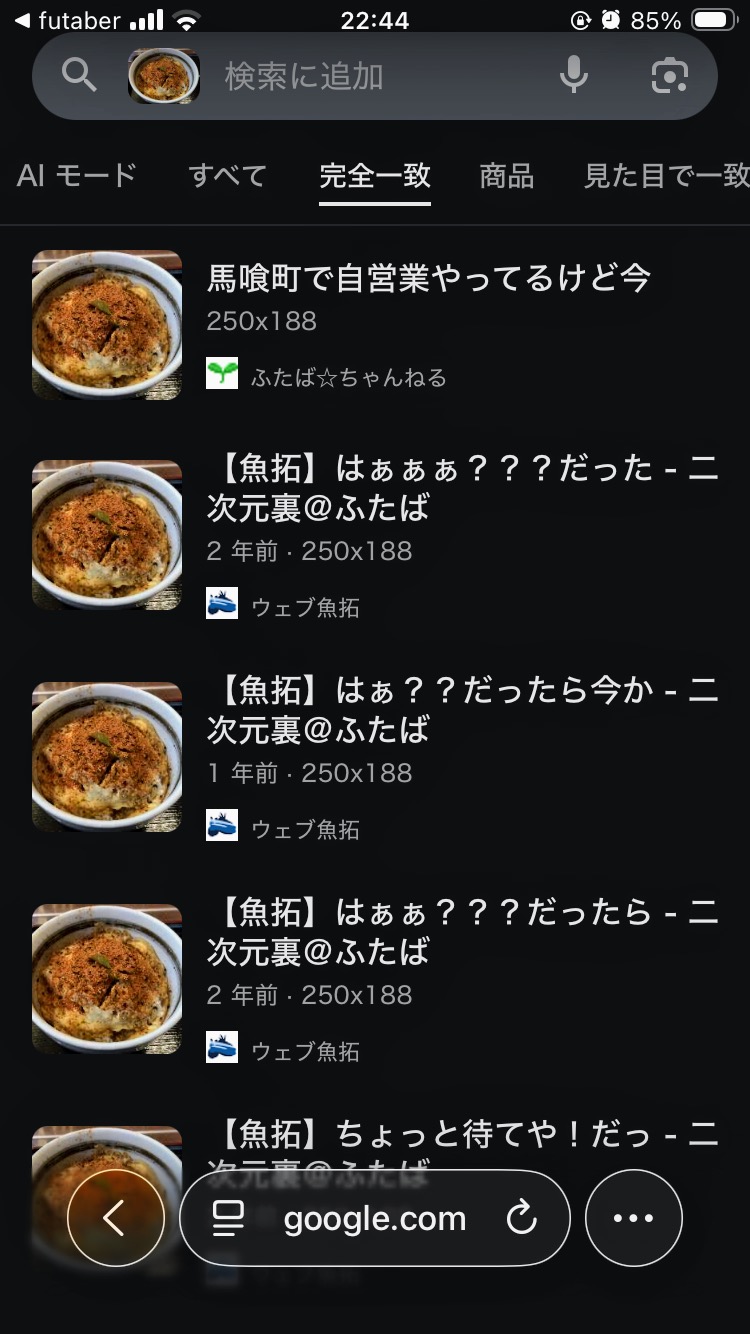The image size is (750, 1334).
Task: Start voice search with the microphone icon
Action: (x=573, y=76)
